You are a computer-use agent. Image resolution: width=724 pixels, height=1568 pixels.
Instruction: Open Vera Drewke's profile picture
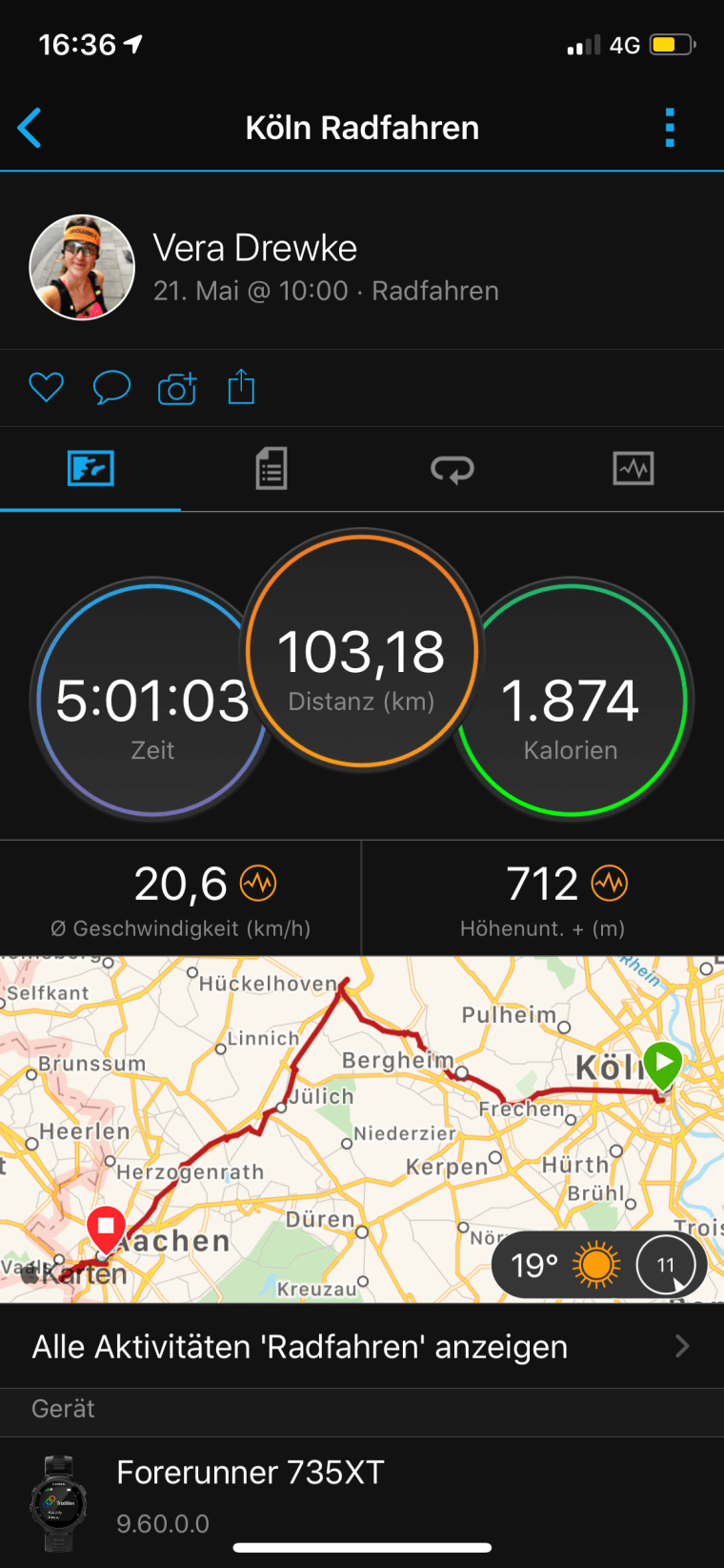click(x=82, y=267)
